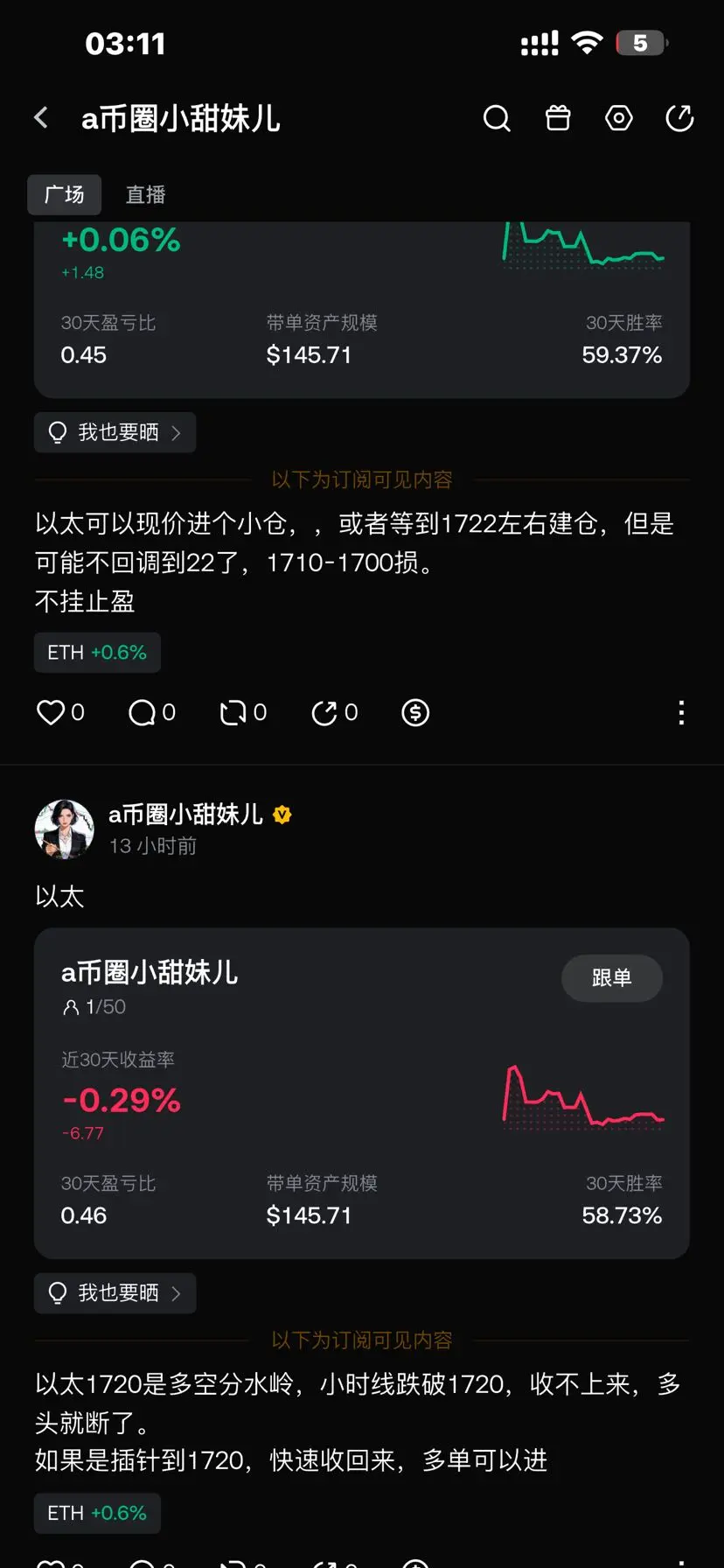Tap 跟单 to copy trade
The image size is (724, 1568).
point(612,978)
